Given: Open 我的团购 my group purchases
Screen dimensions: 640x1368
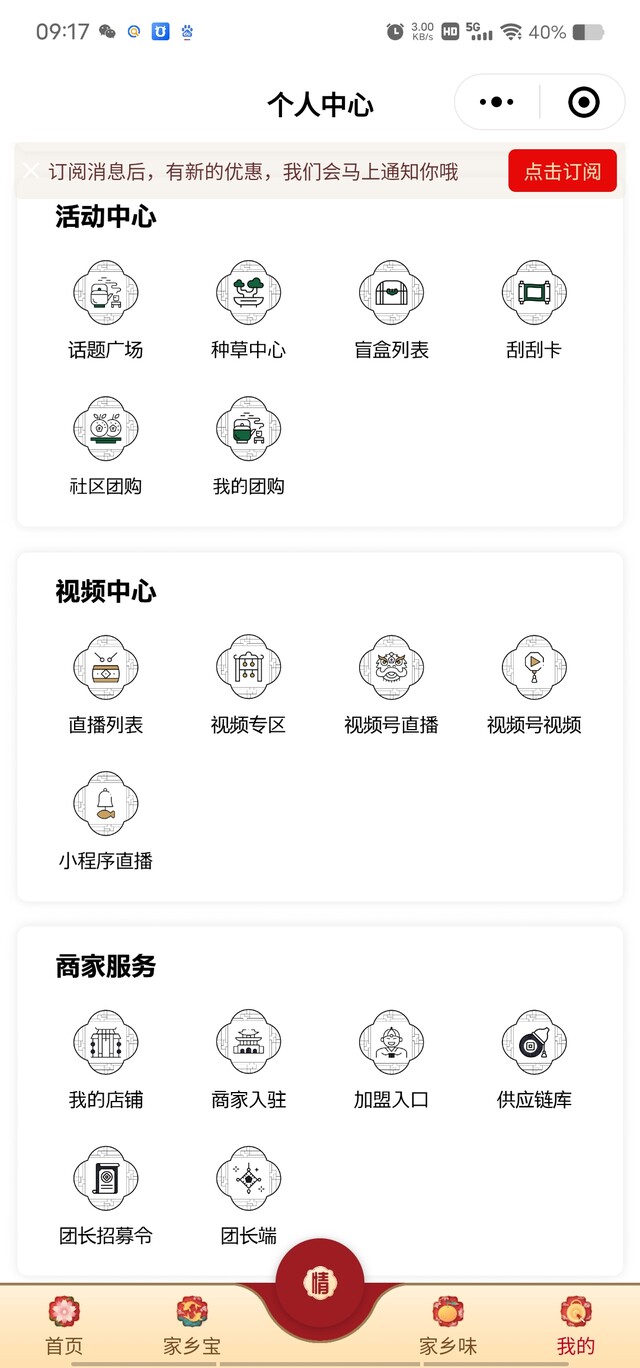Looking at the screenshot, I should click(x=248, y=446).
